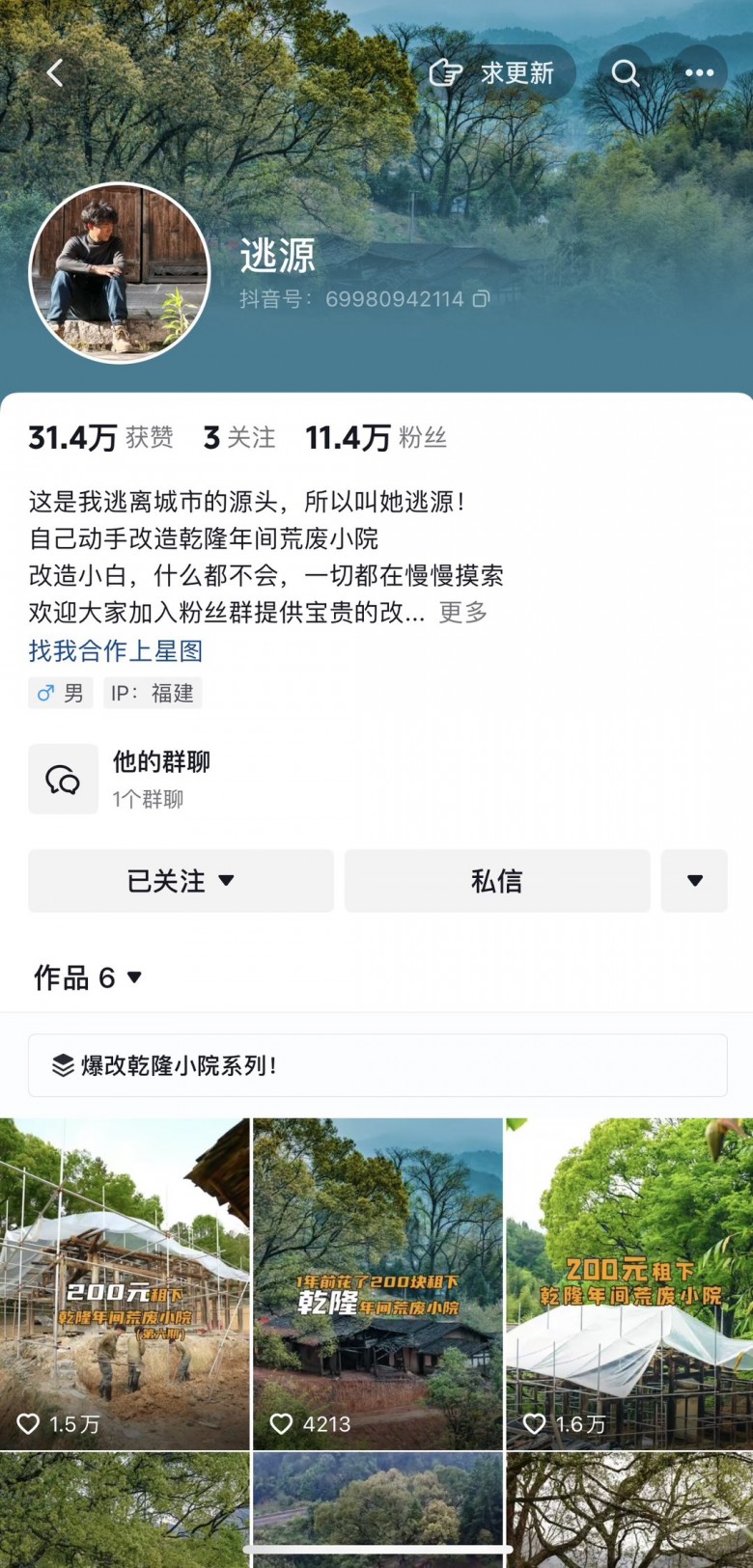Tap the 已关注 follow status button

[181, 881]
